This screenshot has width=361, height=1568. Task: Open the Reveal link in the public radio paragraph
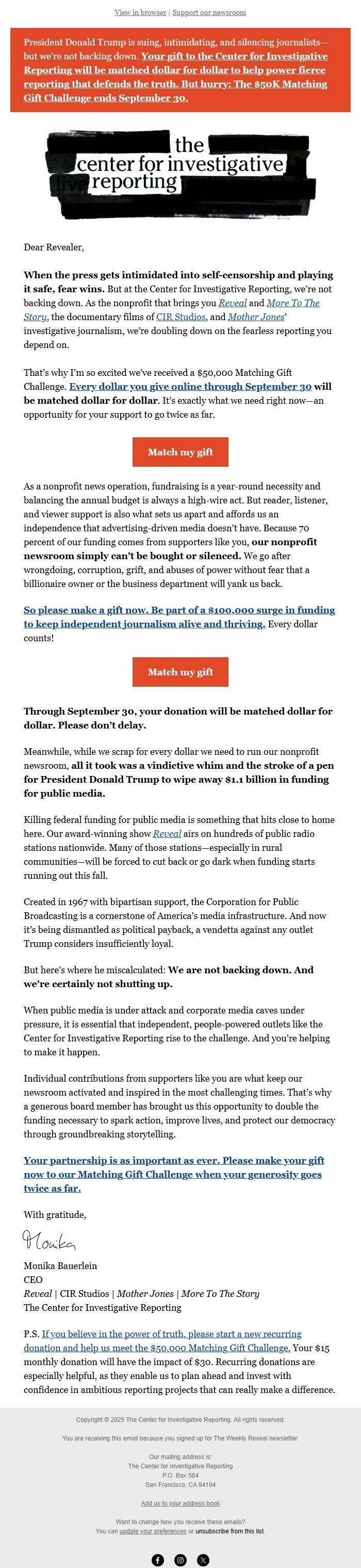click(167, 833)
